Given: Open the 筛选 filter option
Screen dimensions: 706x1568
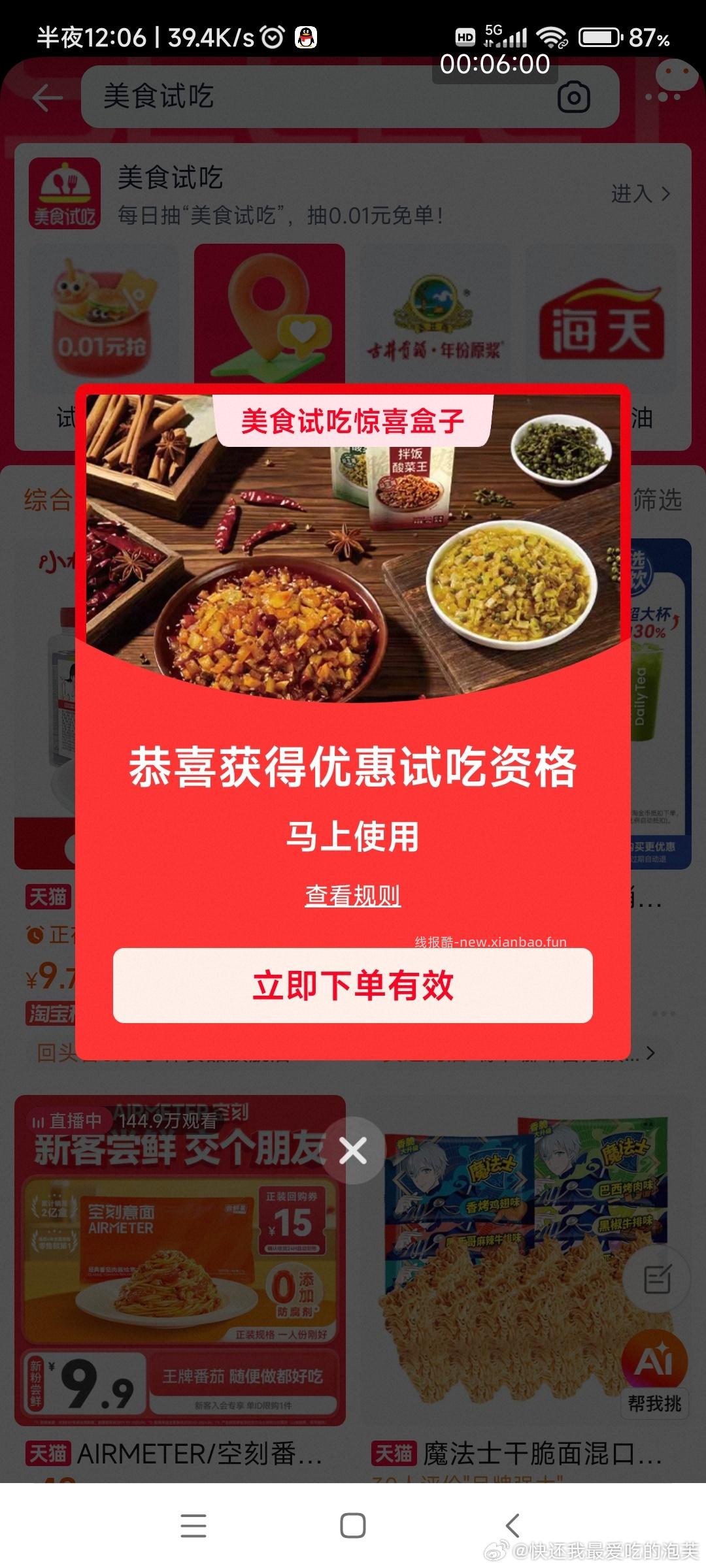Looking at the screenshot, I should click(x=659, y=500).
